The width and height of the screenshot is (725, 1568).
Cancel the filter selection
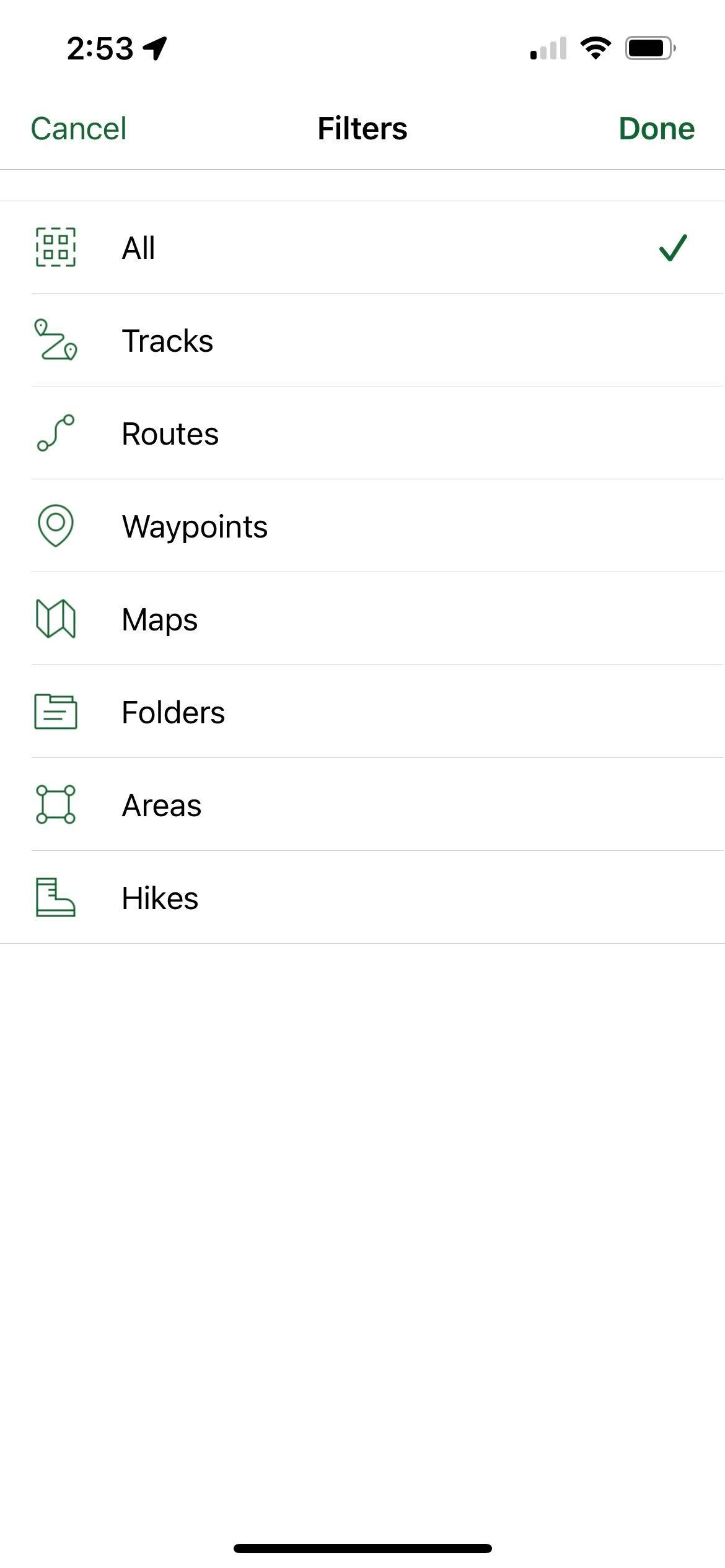79,129
